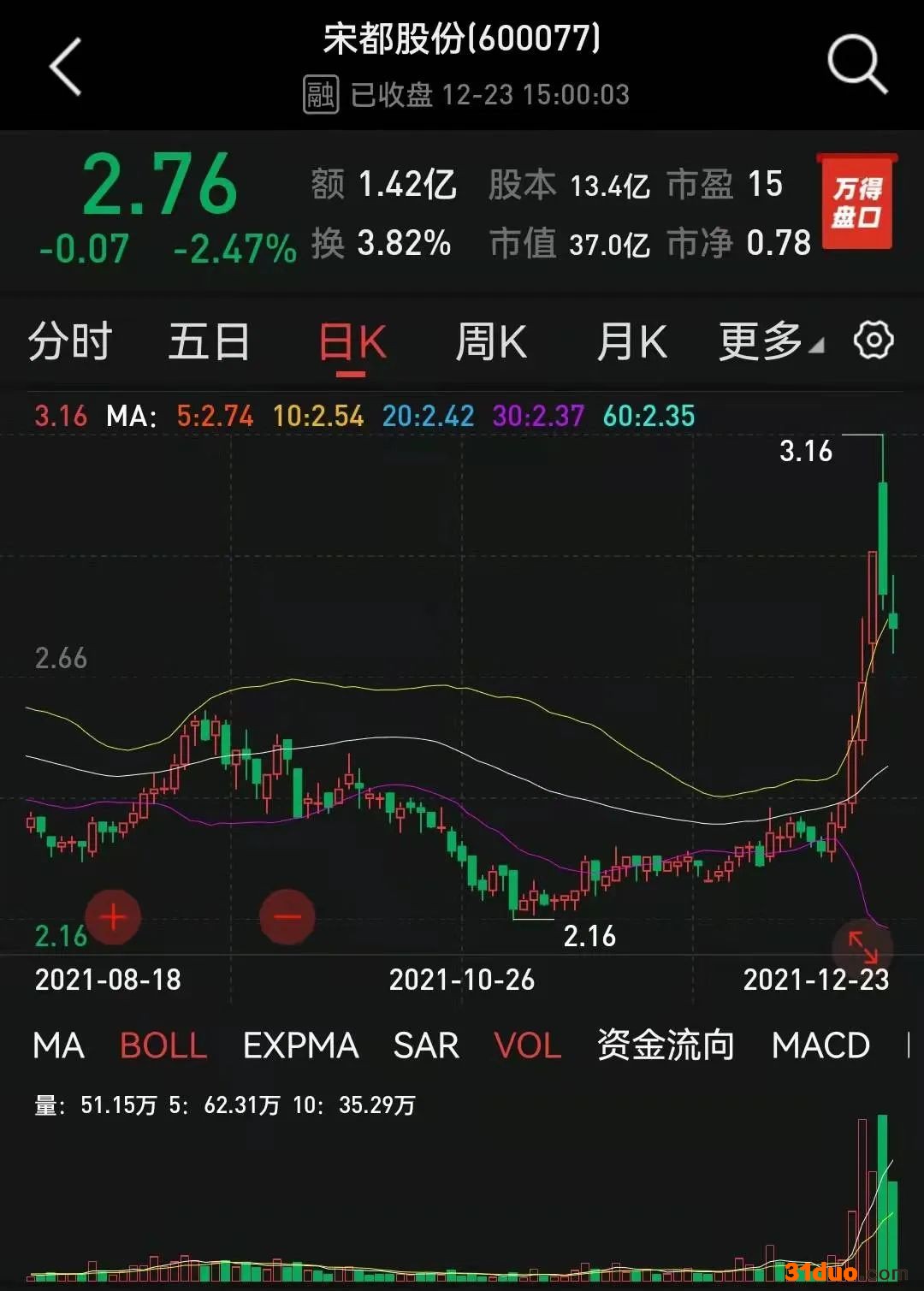Switch to the 月K chart tab
Viewport: 924px width, 1291px height.
(x=631, y=342)
